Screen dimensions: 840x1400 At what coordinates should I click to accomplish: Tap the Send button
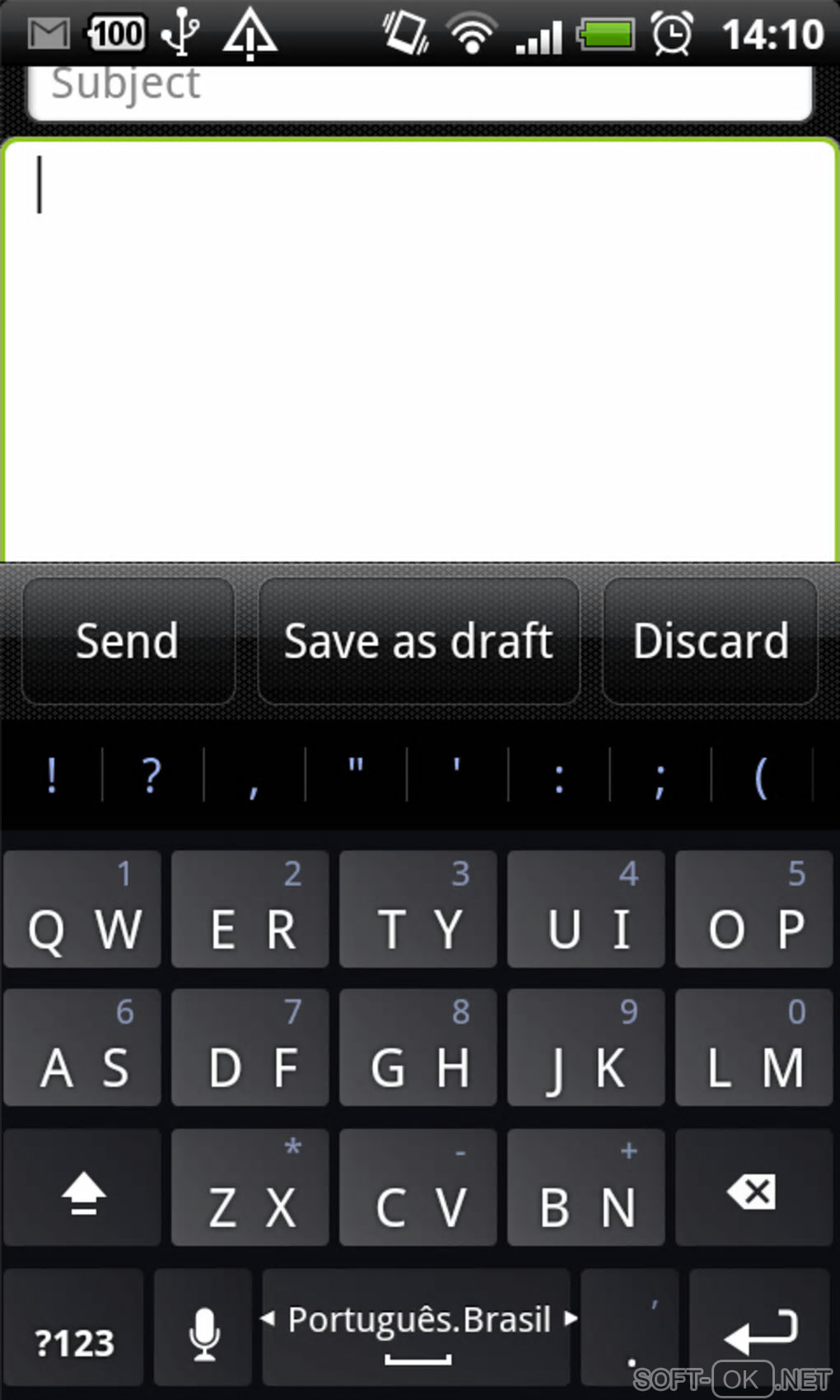(128, 642)
